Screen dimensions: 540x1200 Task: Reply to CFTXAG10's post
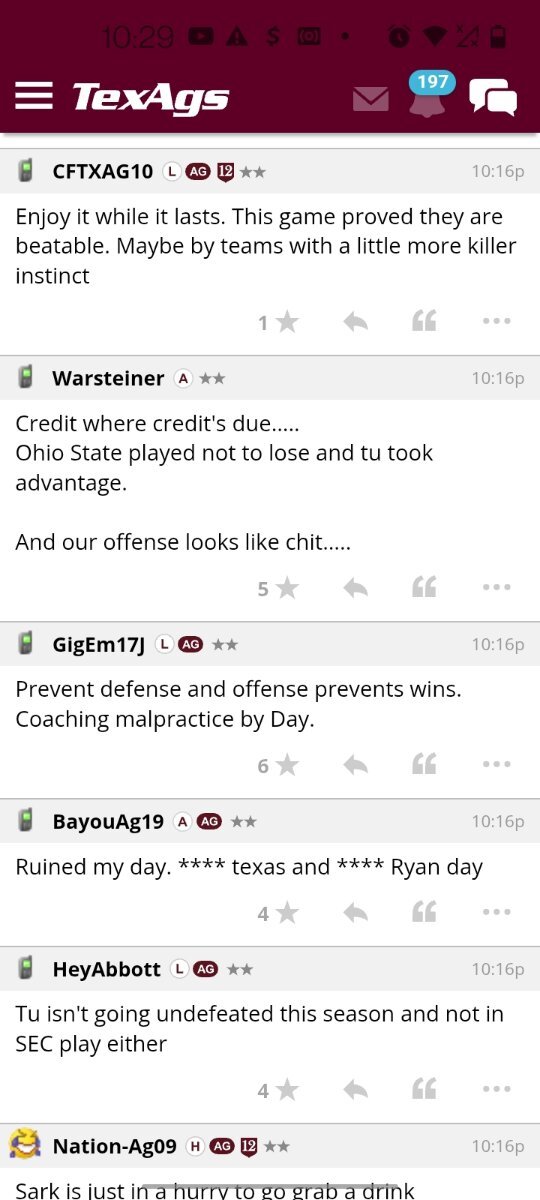coord(355,322)
